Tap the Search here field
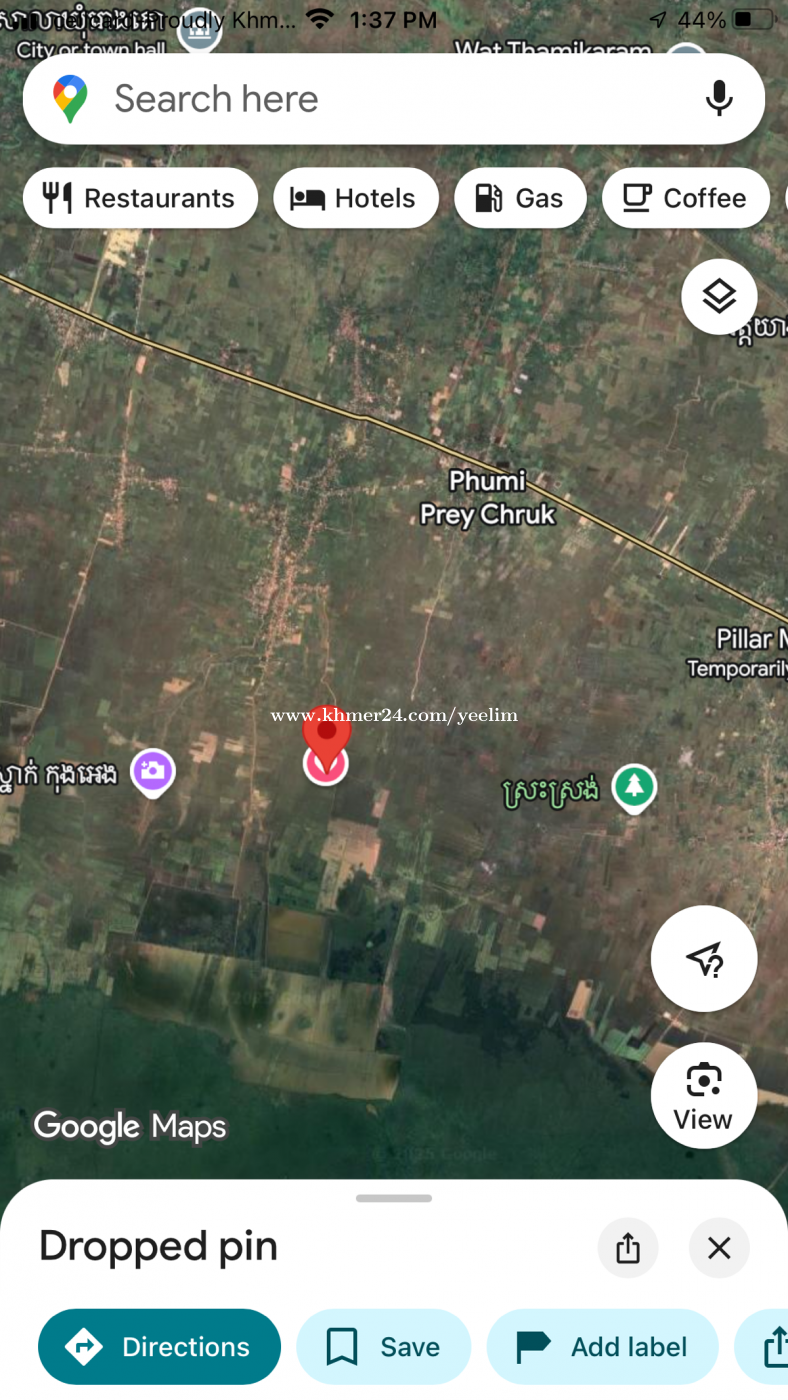788x1400 pixels. point(380,99)
